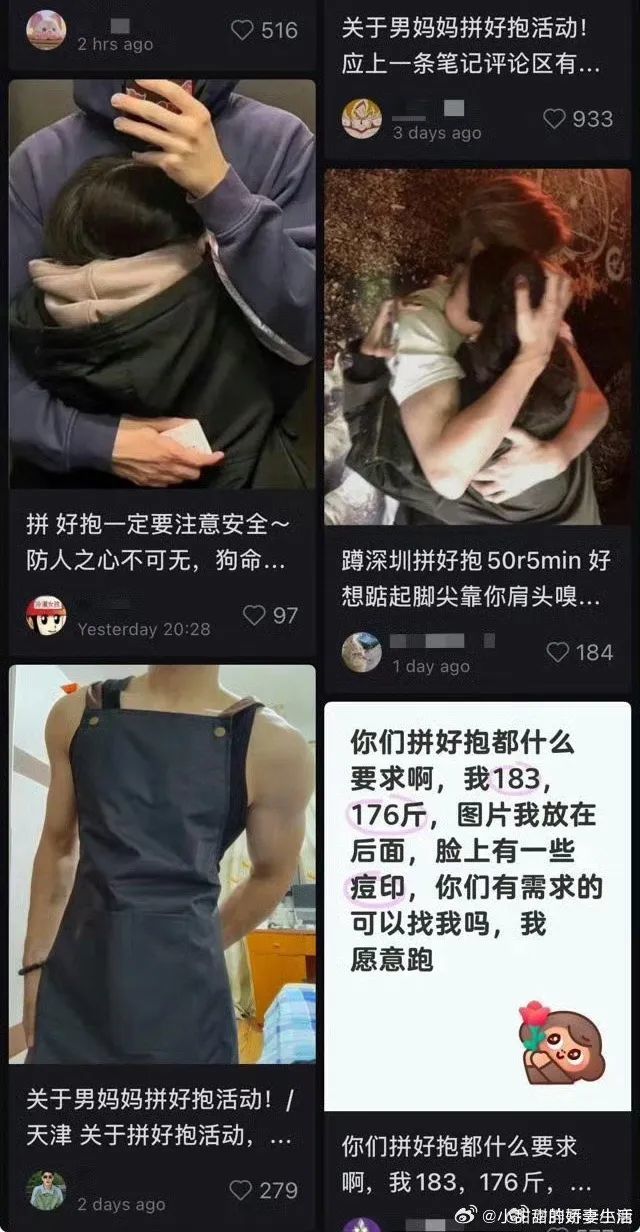640x1232 pixels.
Task: Open author avatar posted 2 days ago
Action: (46, 1190)
